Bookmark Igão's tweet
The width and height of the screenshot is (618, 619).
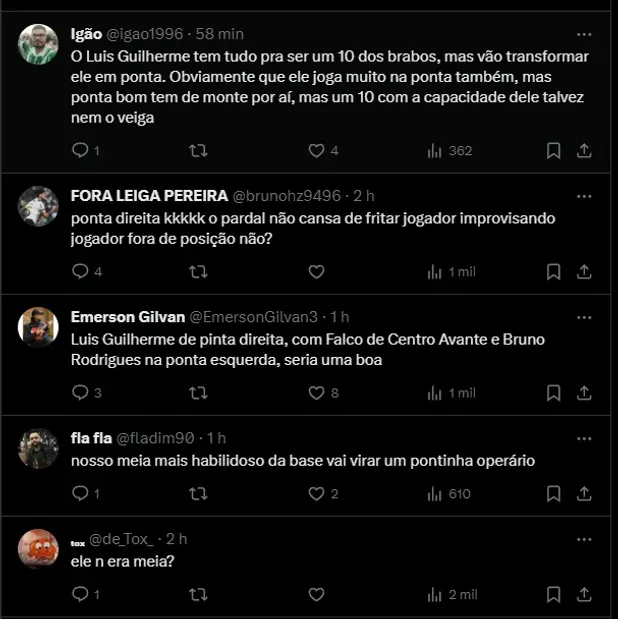553,151
